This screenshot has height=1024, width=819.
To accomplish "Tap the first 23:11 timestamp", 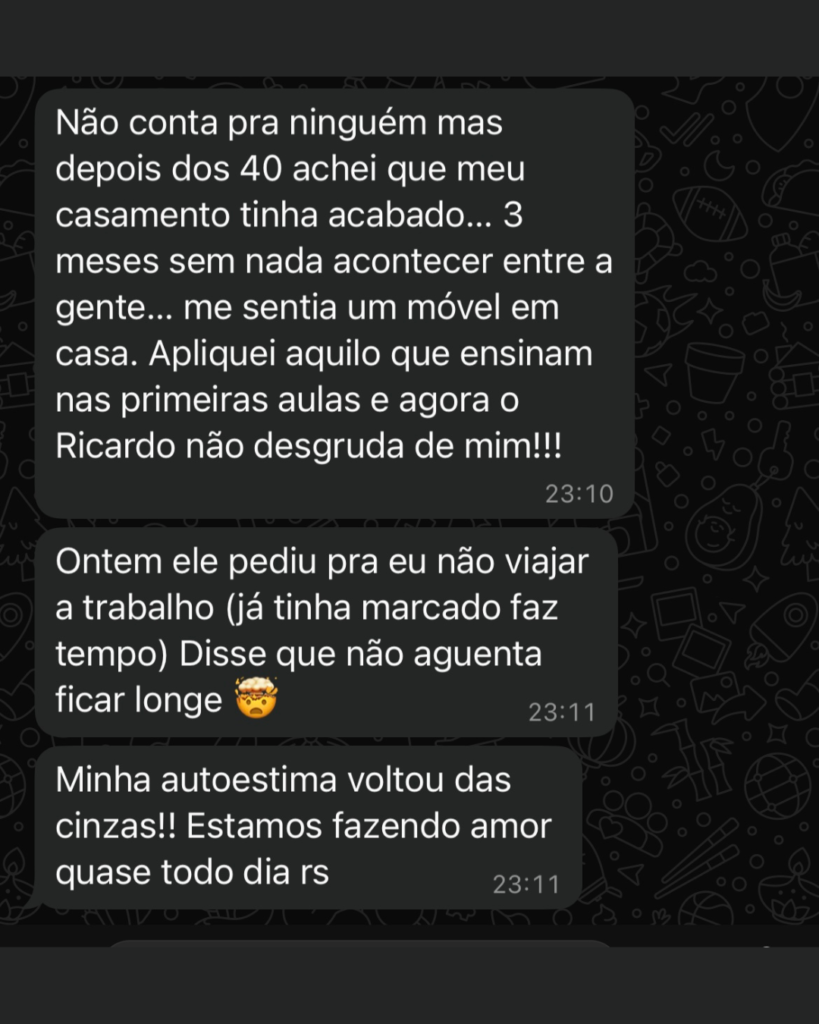I will [561, 713].
